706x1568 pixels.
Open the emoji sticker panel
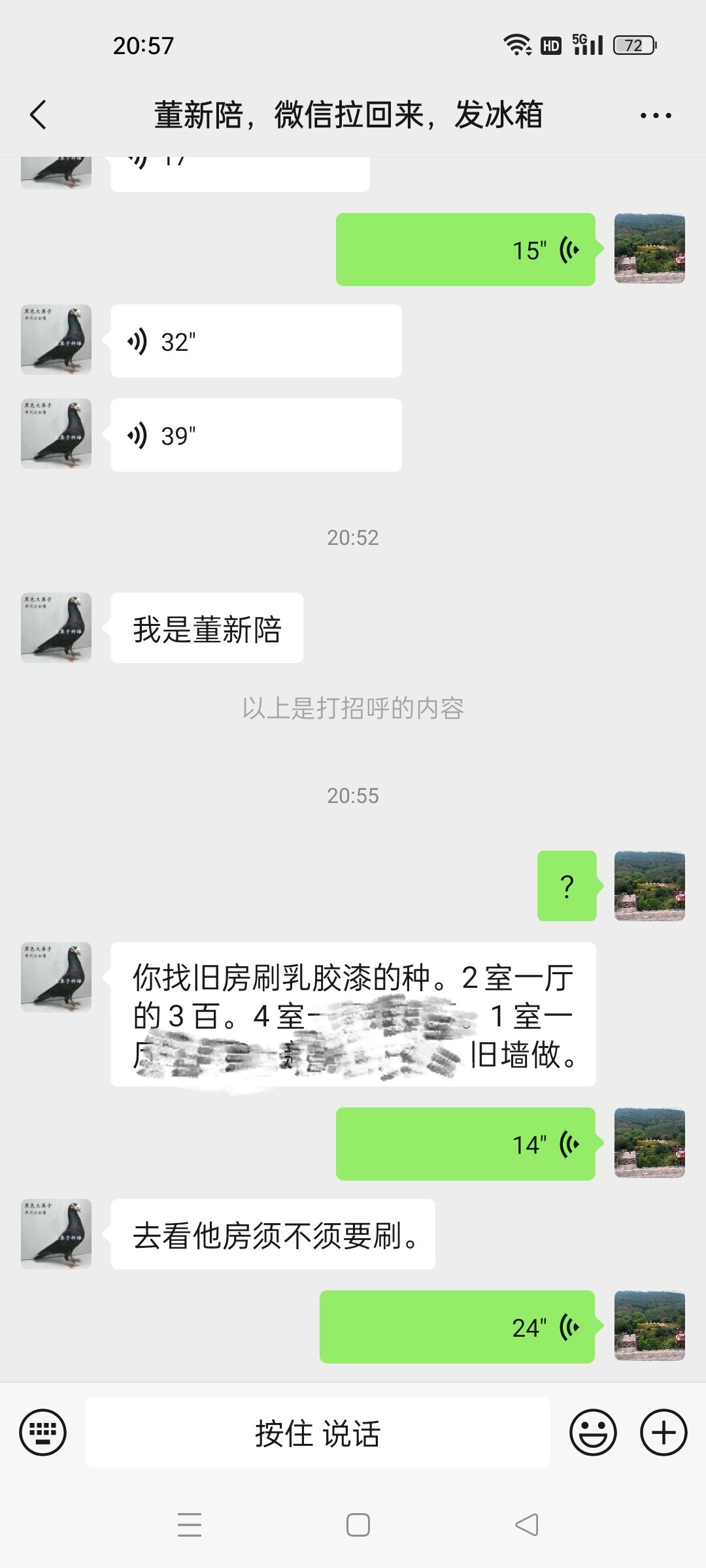[593, 1433]
